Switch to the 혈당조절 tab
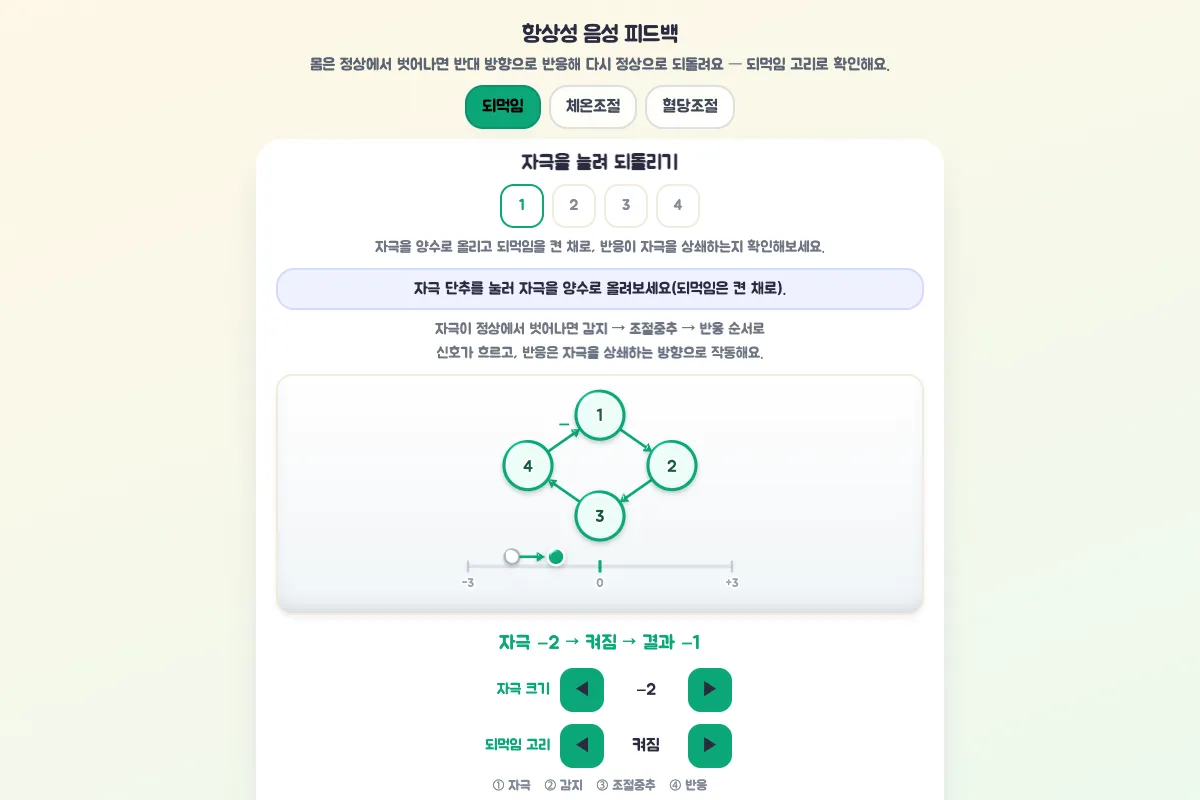This screenshot has width=1200, height=800. pos(690,107)
